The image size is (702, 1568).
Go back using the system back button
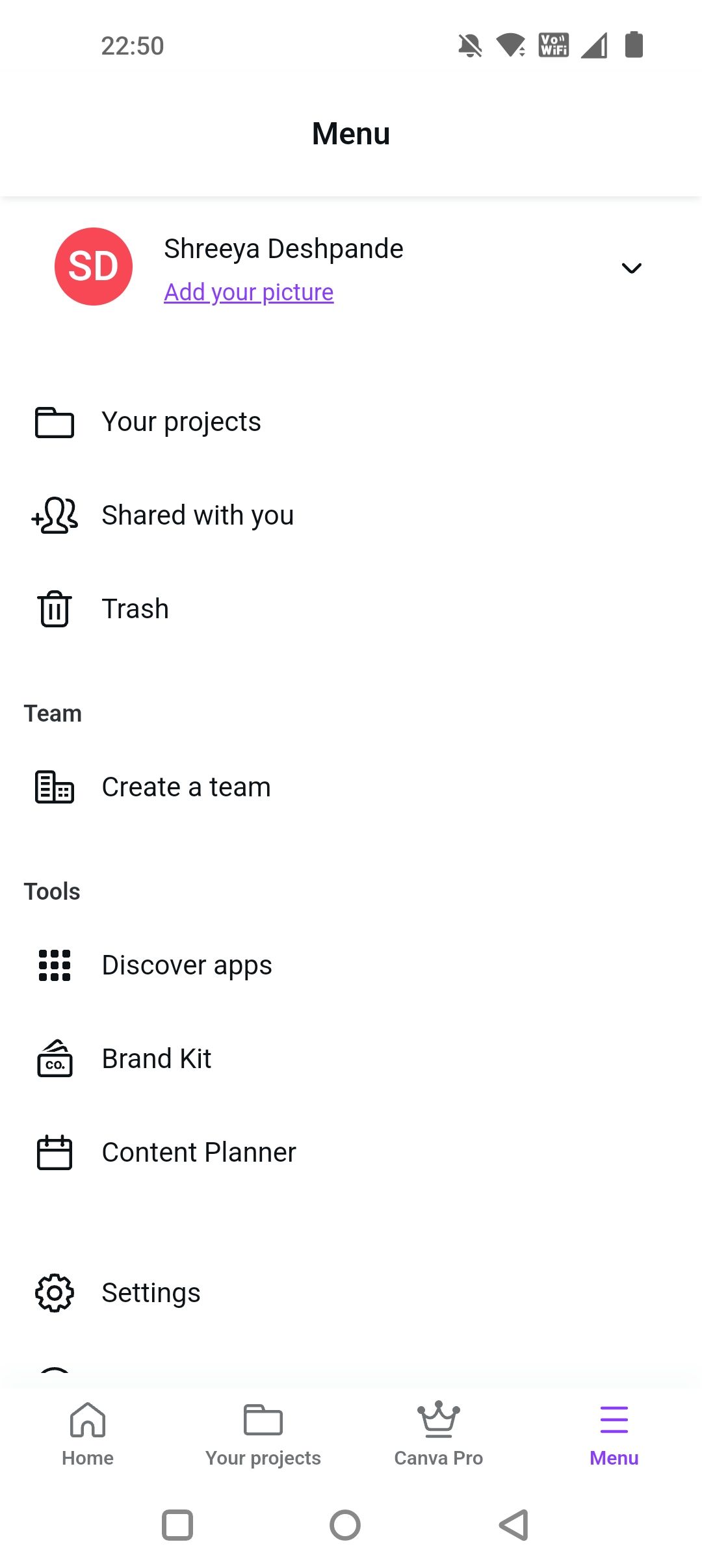[x=513, y=1525]
